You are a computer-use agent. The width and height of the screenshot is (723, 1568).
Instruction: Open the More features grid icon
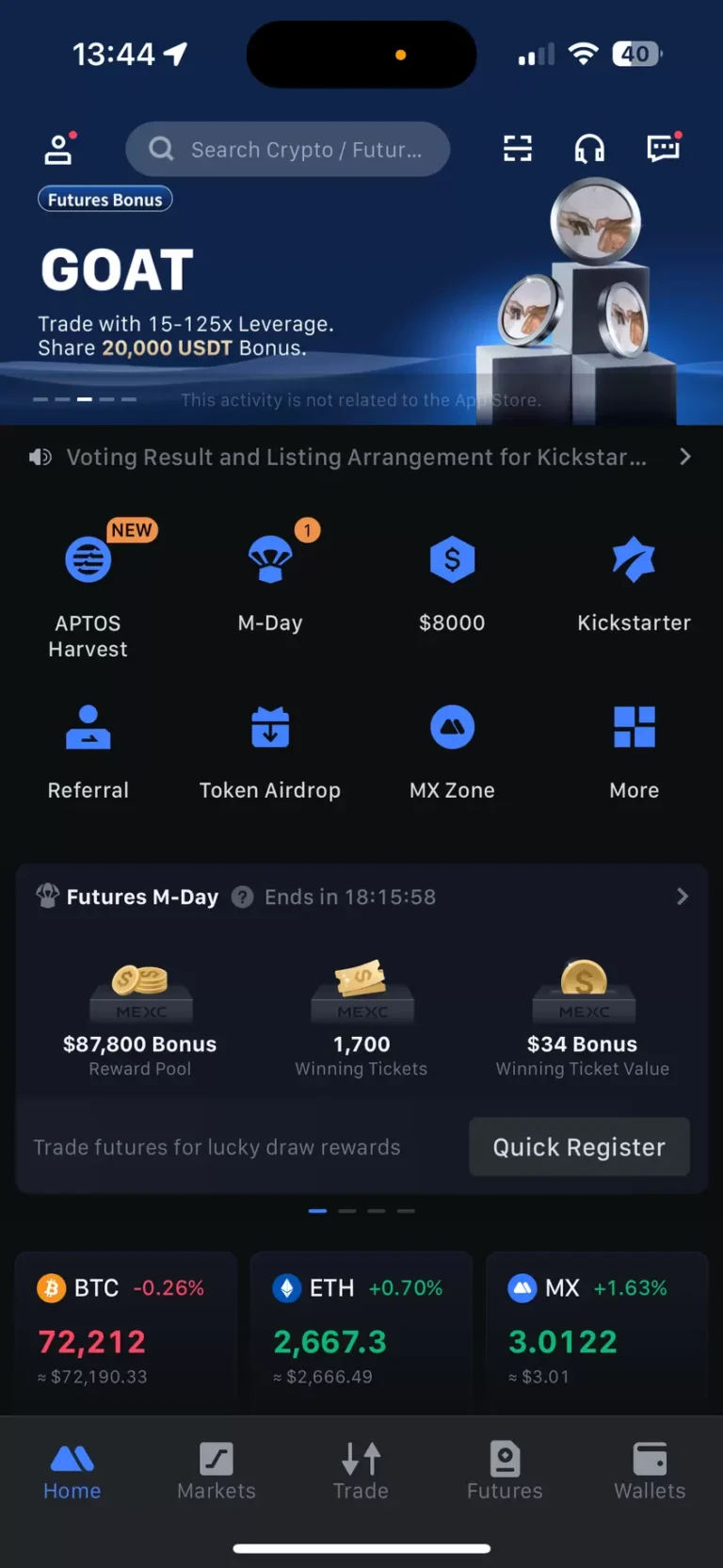pos(634,726)
